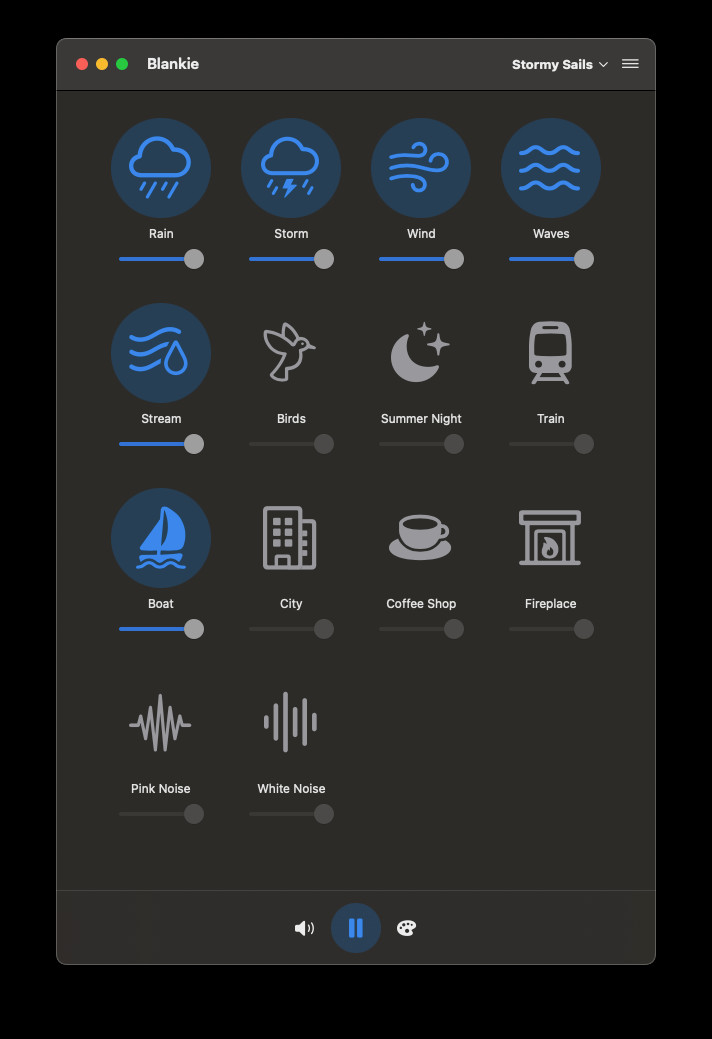Pause all playing sounds

[x=355, y=928]
